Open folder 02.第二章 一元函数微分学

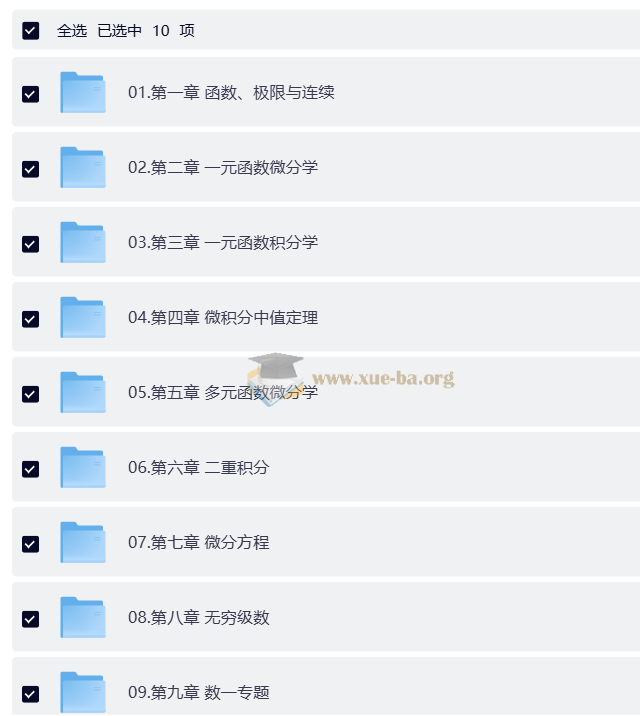[x=222, y=168]
